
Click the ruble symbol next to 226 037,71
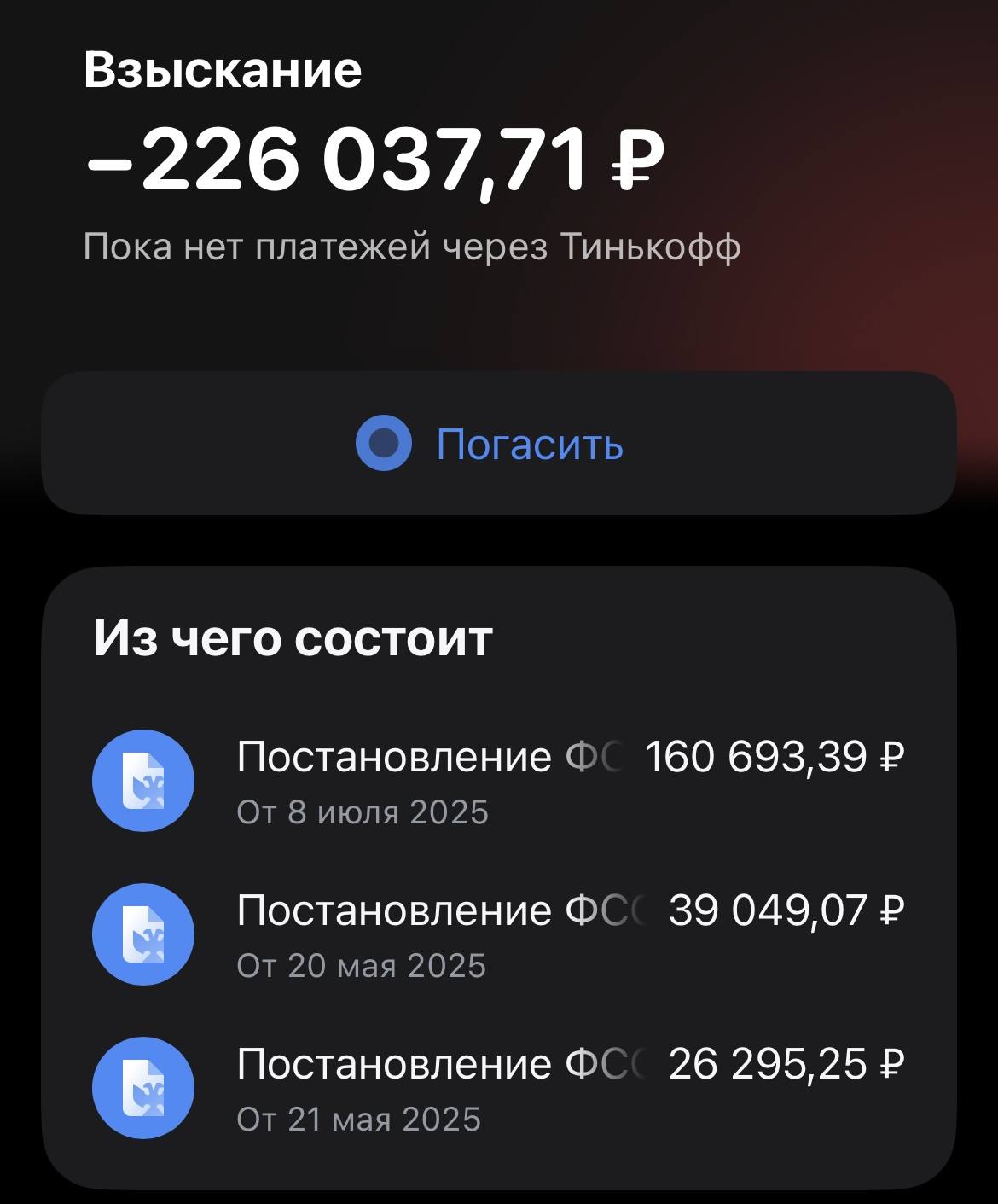(635, 160)
